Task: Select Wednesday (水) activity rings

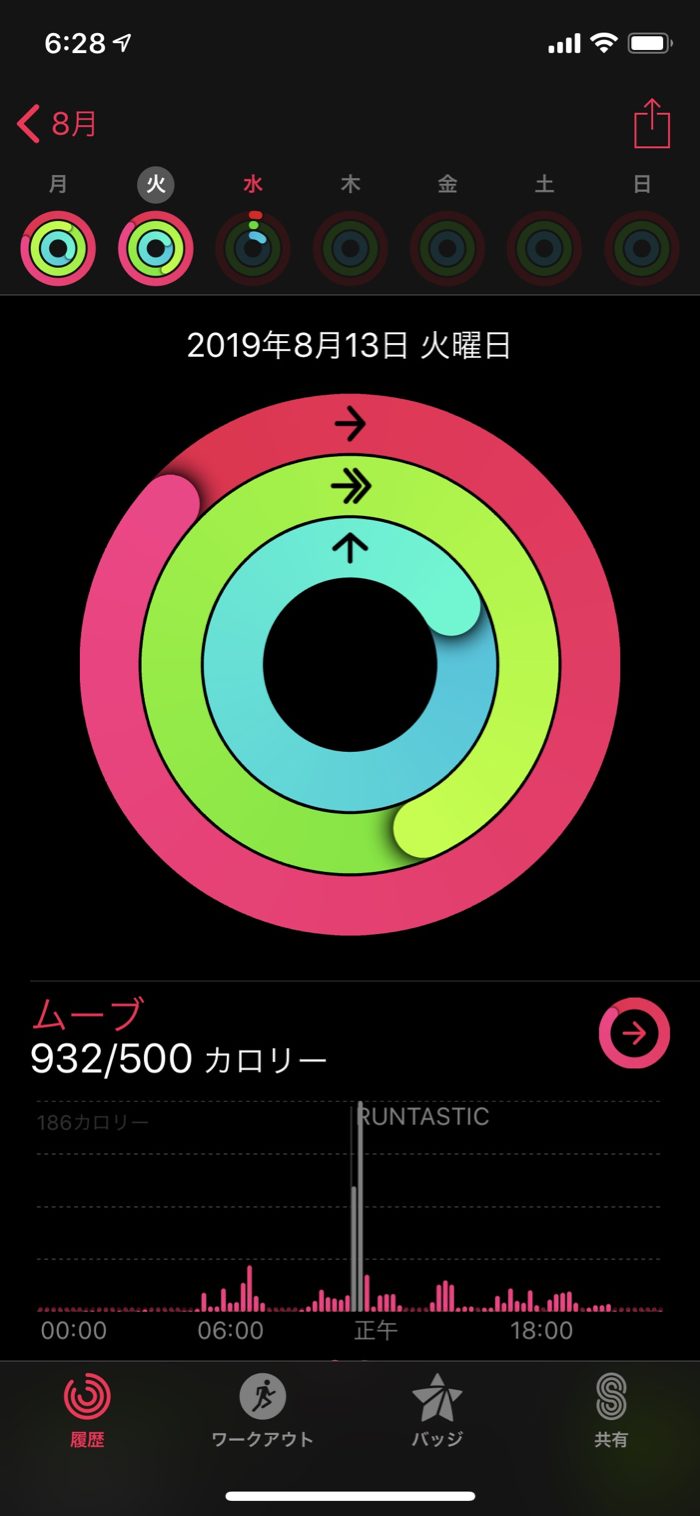Action: click(253, 248)
